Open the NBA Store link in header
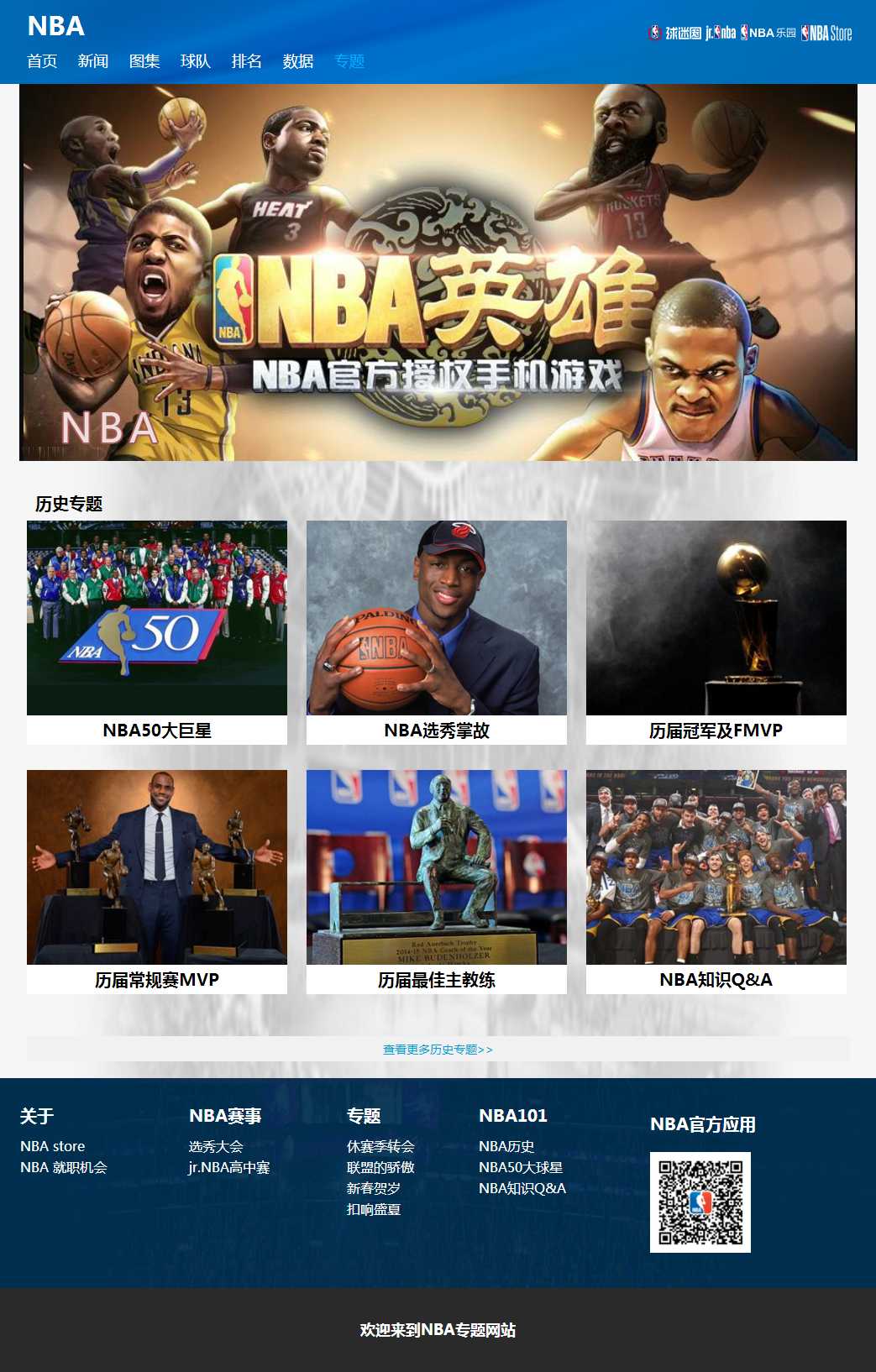The width and height of the screenshot is (876, 1372). 826,34
